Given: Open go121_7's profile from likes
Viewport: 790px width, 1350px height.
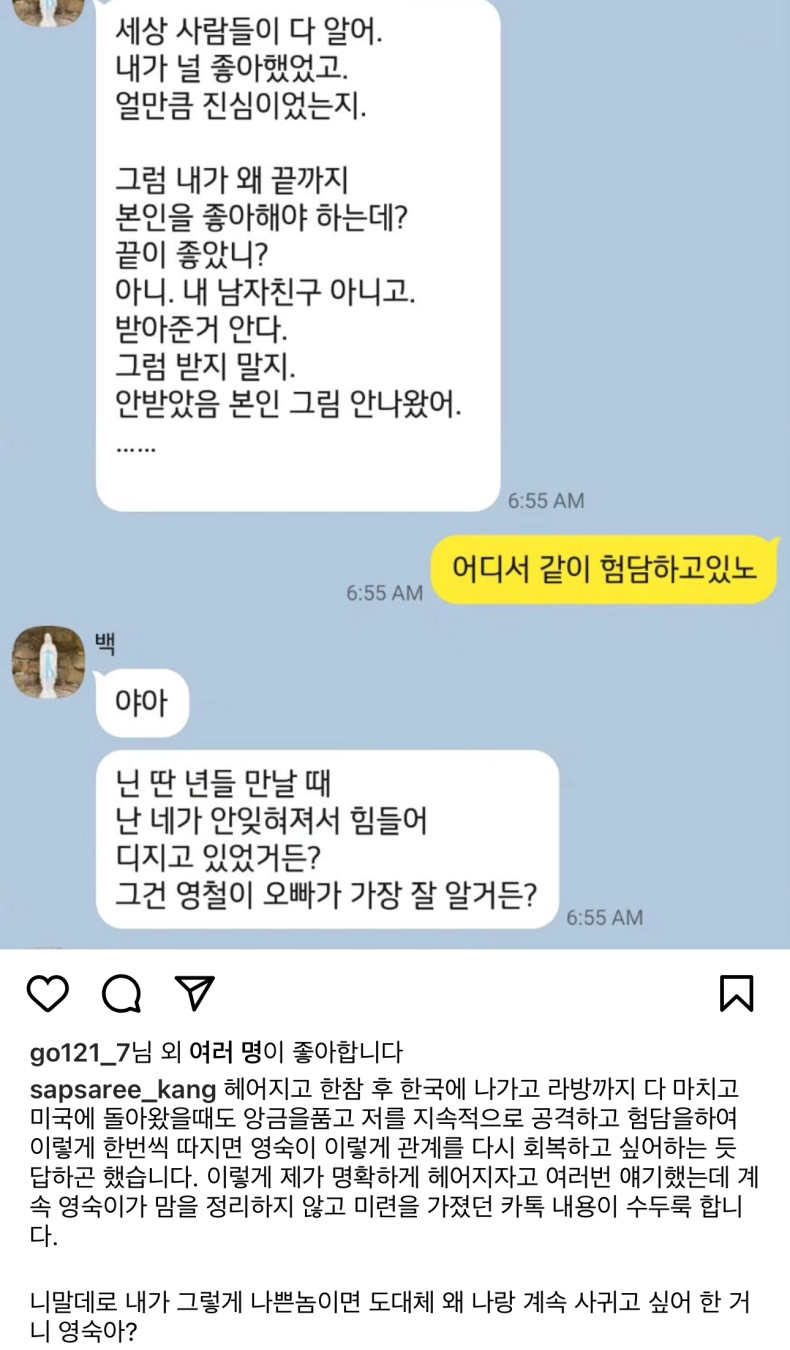Looking at the screenshot, I should 80,1051.
